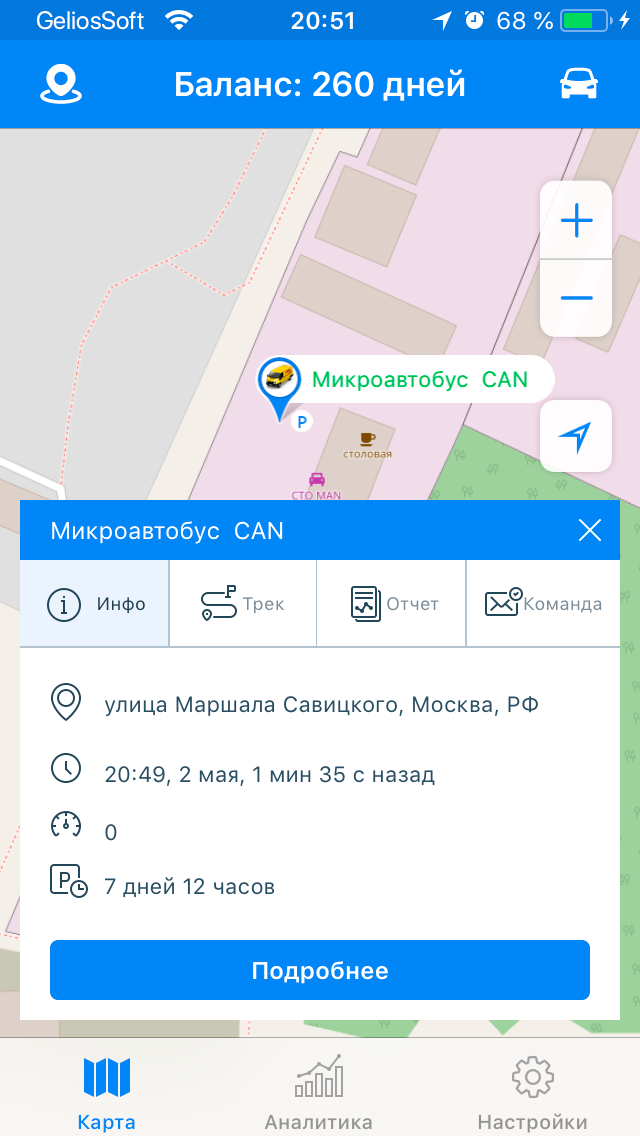Open Настройки in bottom bar
640x1136 pixels.
point(532,1092)
